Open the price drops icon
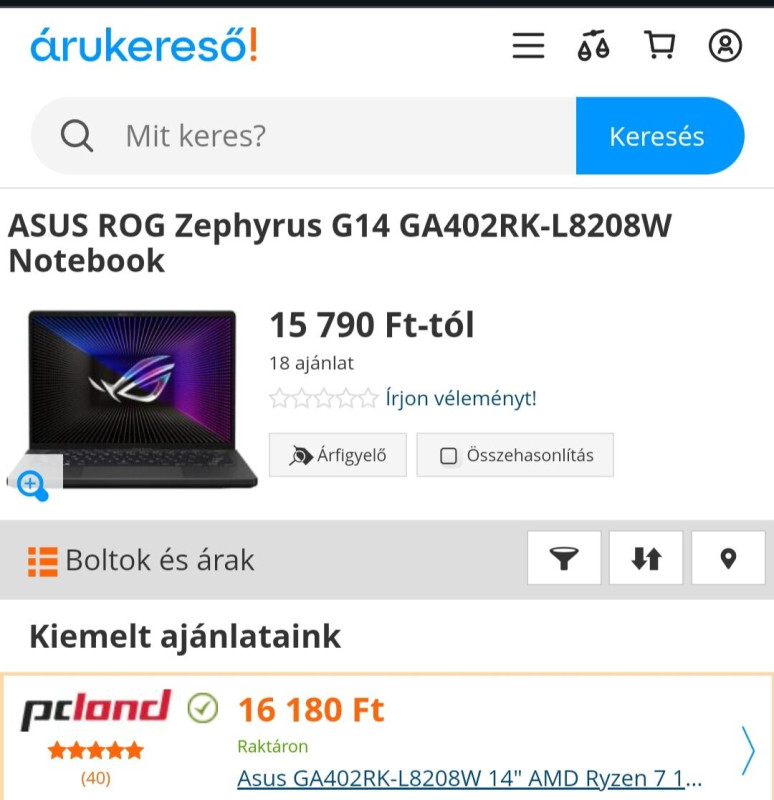Screen dimensions: 774x800 coord(593,46)
